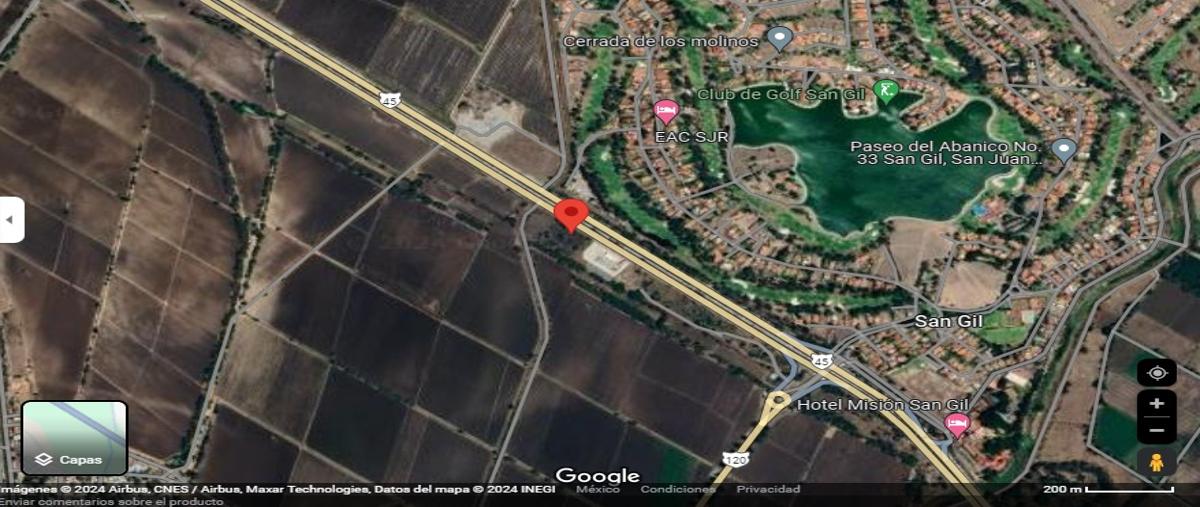Open the Capas layers switcher
This screenshot has height=507, width=1200.
(x=74, y=438)
